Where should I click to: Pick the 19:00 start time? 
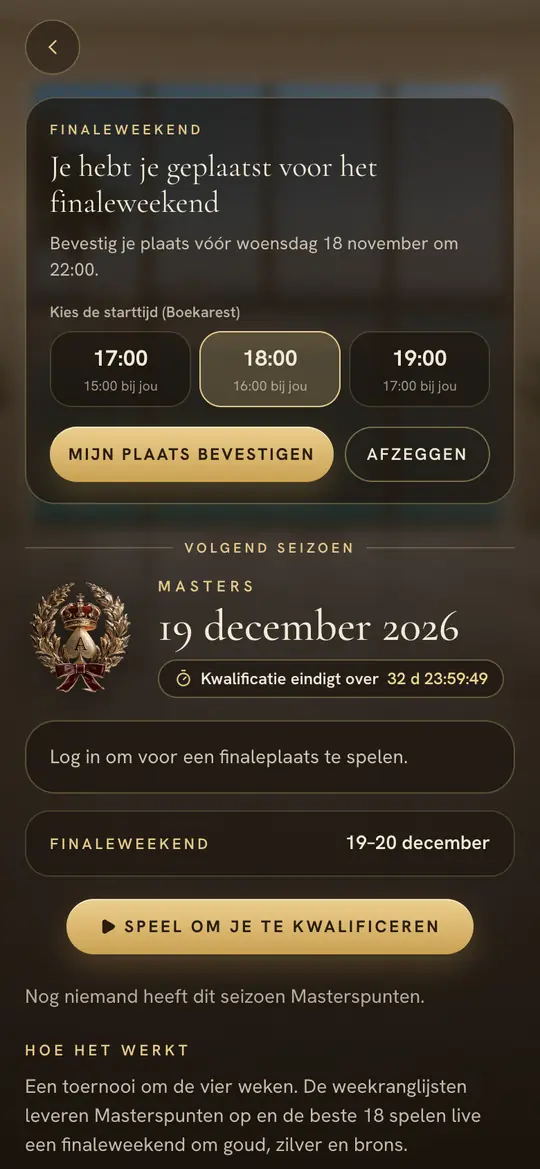point(420,369)
